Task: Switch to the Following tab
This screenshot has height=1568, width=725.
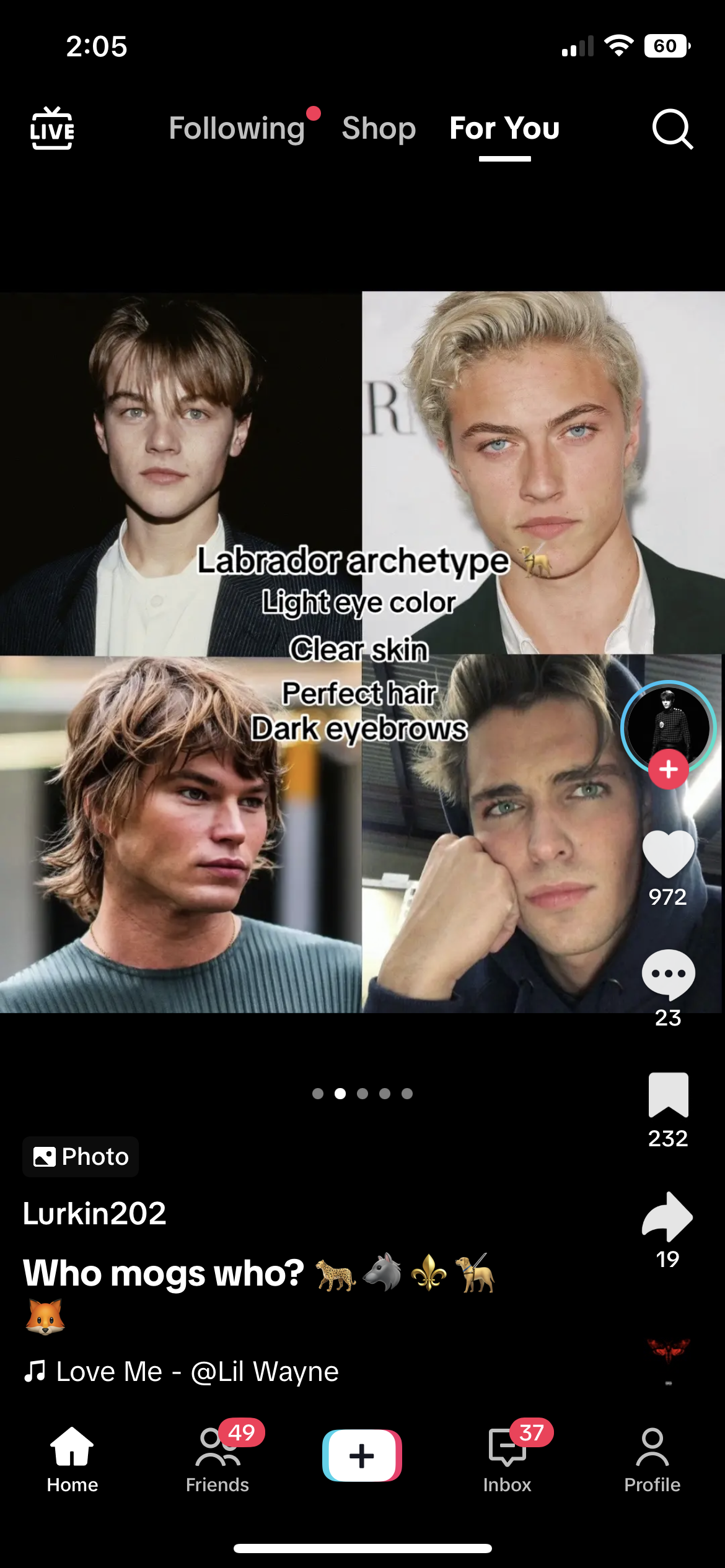Action: point(237,129)
